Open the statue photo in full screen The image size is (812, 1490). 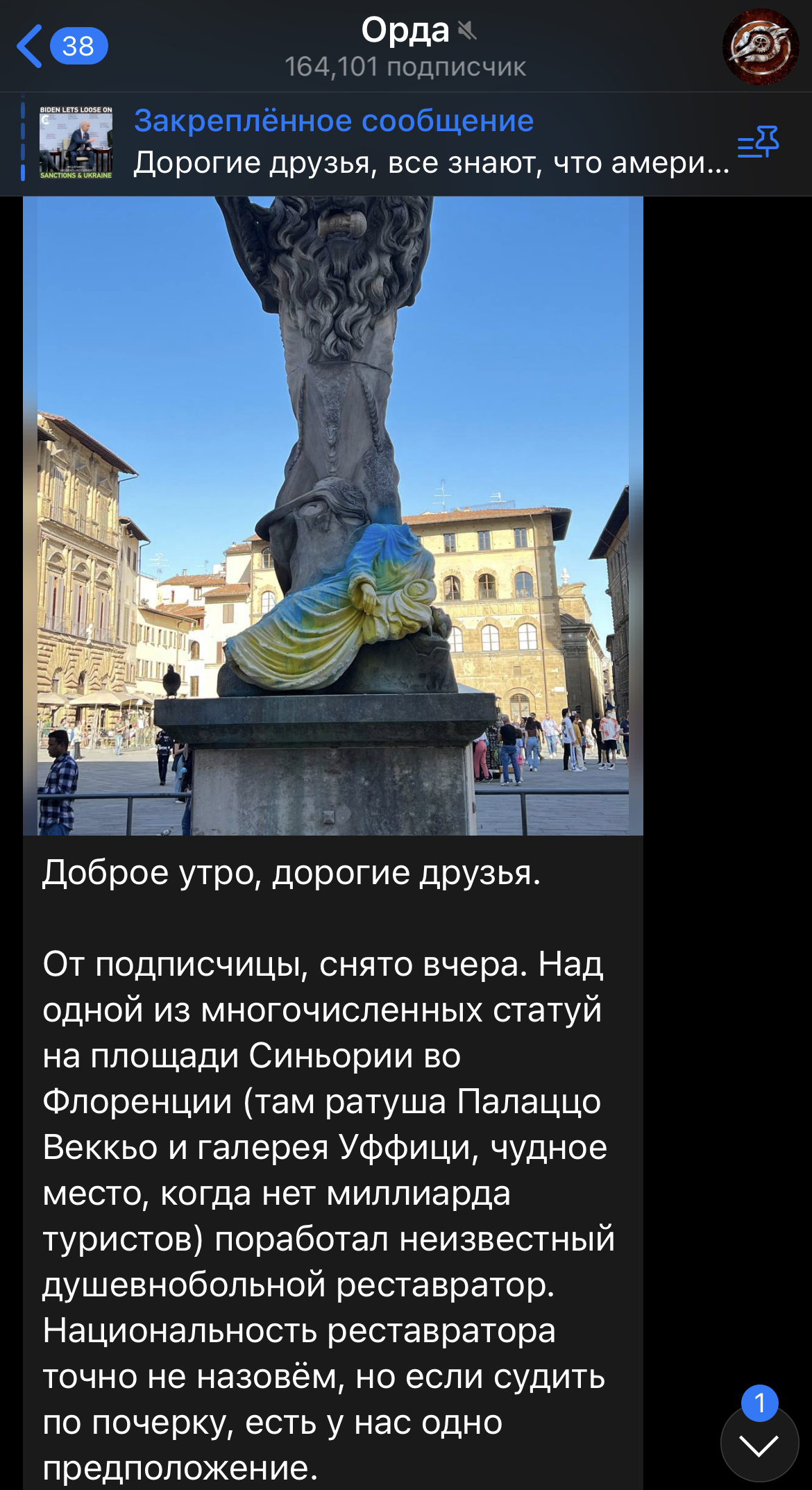pyautogui.click(x=333, y=516)
